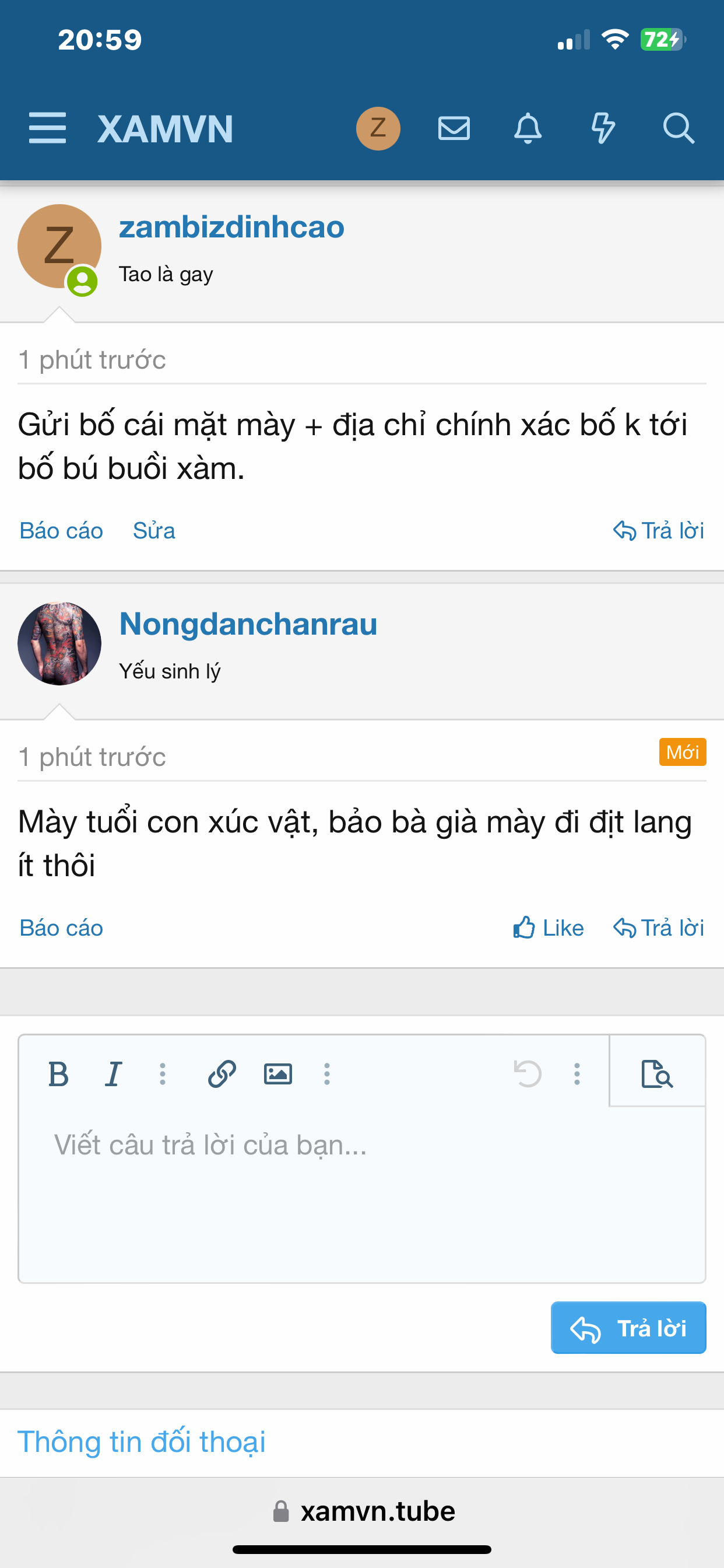Report zambizdinhcao's message with Báo cáo

point(61,531)
